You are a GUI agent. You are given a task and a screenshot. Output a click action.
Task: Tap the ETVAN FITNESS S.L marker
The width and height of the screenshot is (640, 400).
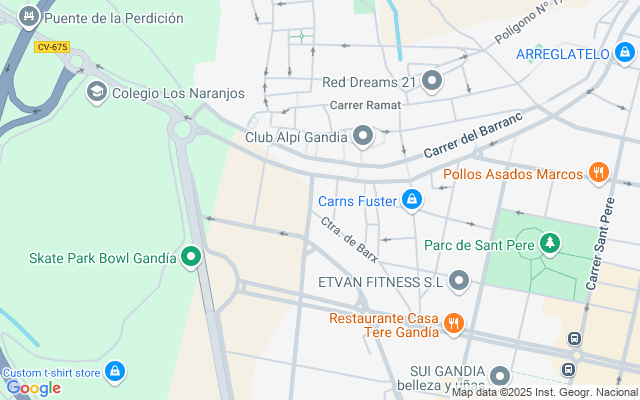[459, 281]
